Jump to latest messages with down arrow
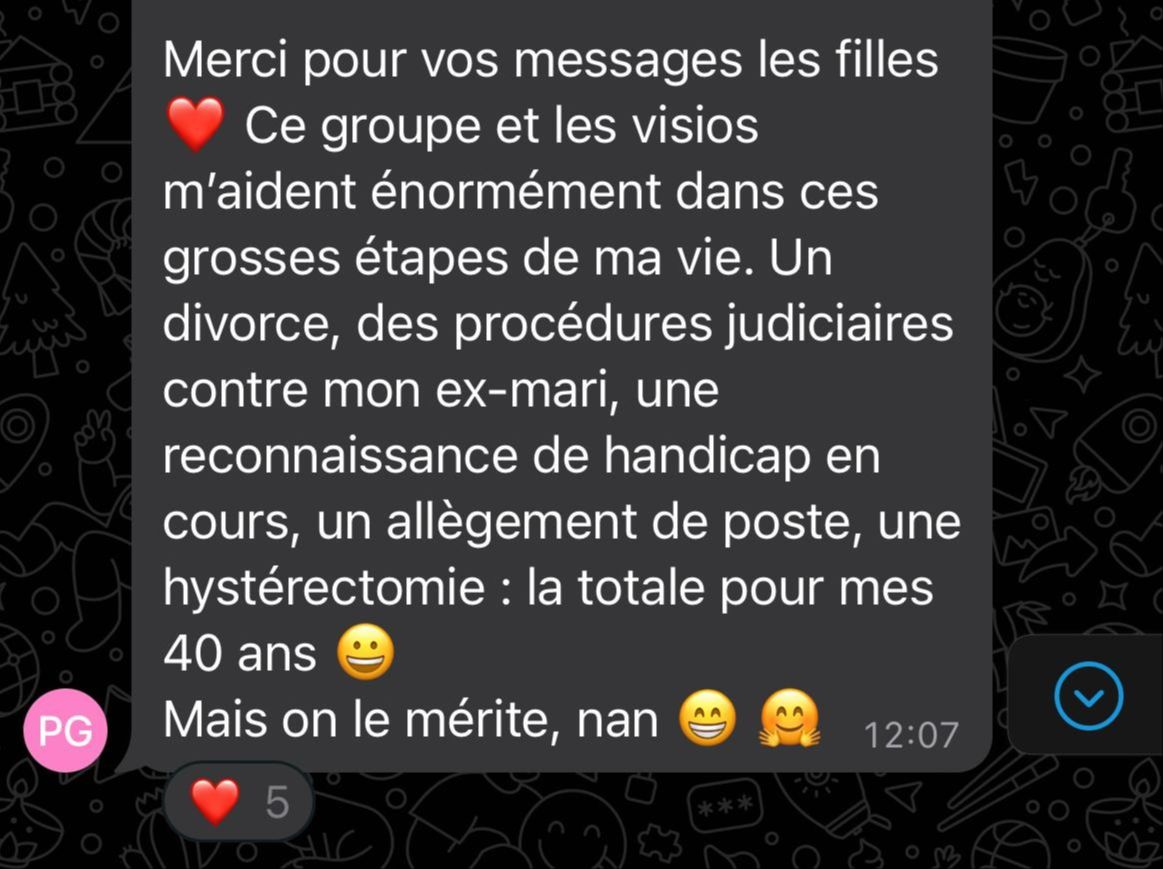Image resolution: width=1163 pixels, height=869 pixels. [1088, 695]
